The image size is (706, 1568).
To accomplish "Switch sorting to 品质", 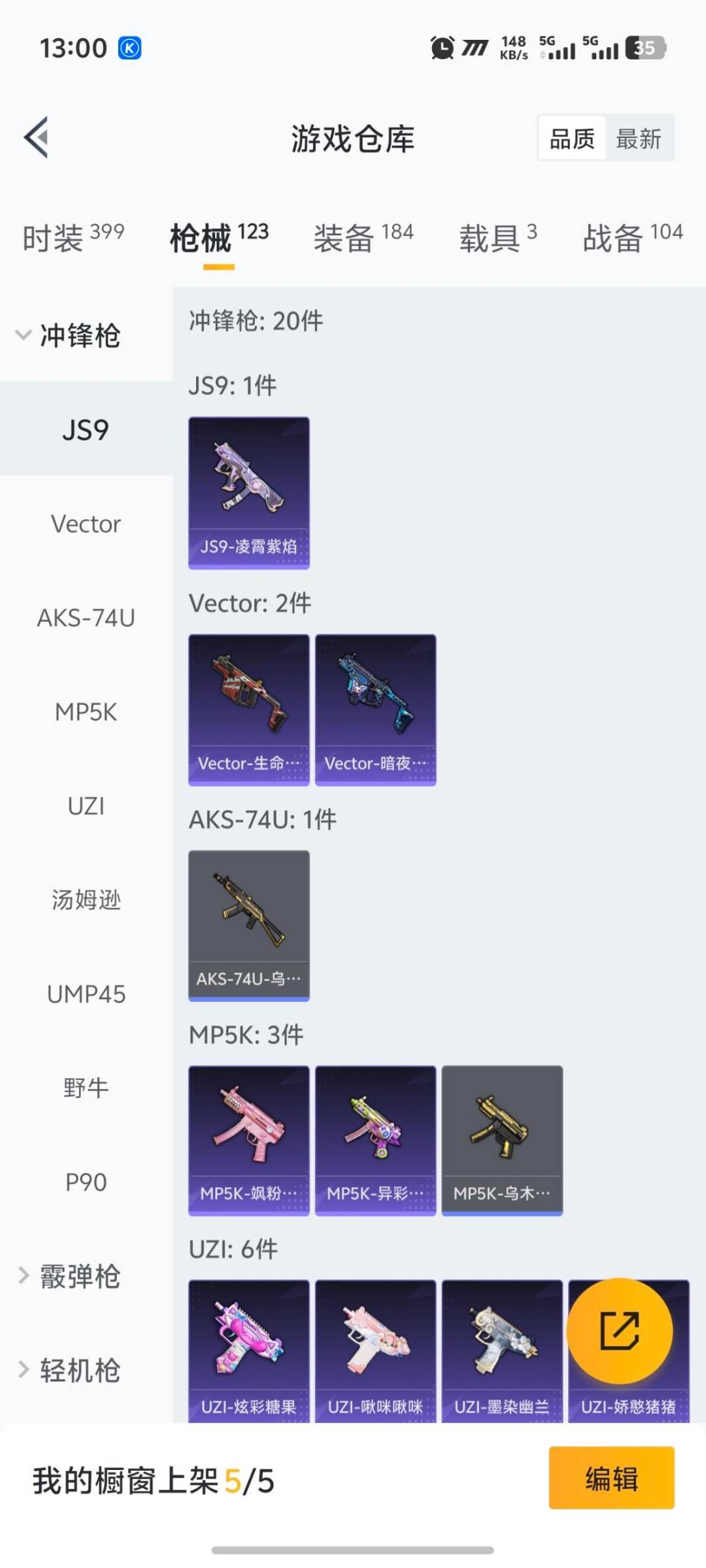I will [x=571, y=138].
